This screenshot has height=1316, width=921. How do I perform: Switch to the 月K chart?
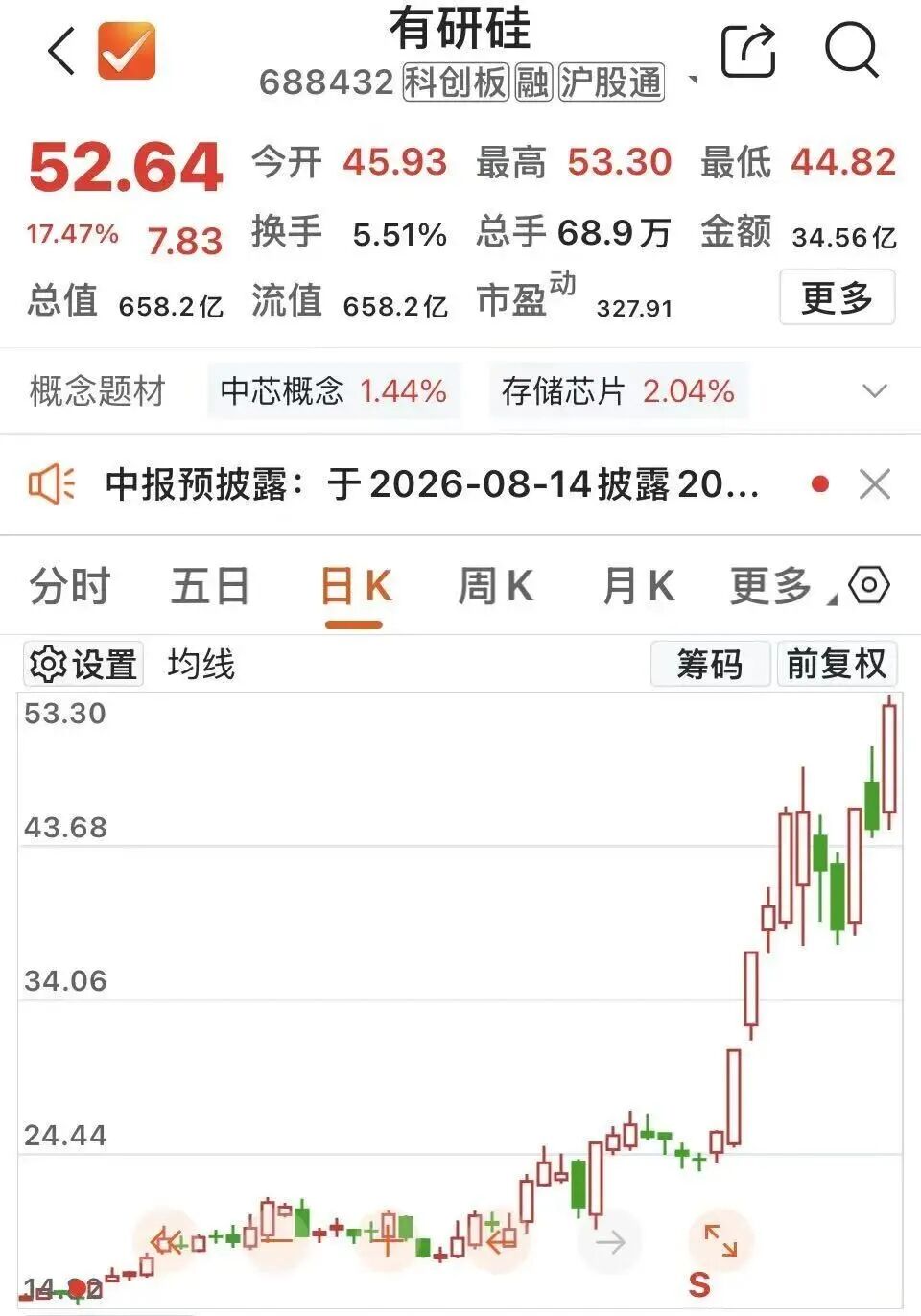[x=638, y=586]
